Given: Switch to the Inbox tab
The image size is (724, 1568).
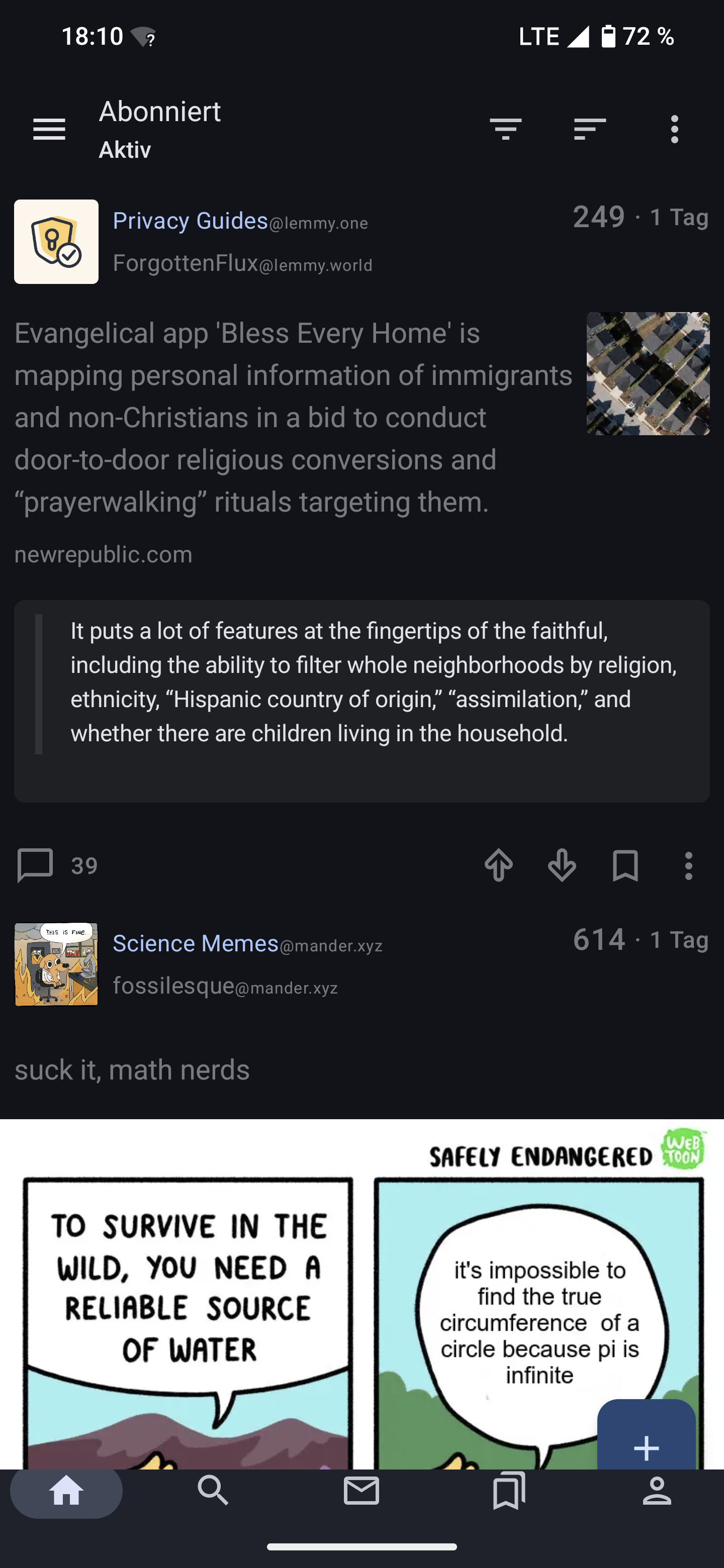Looking at the screenshot, I should point(361,1491).
